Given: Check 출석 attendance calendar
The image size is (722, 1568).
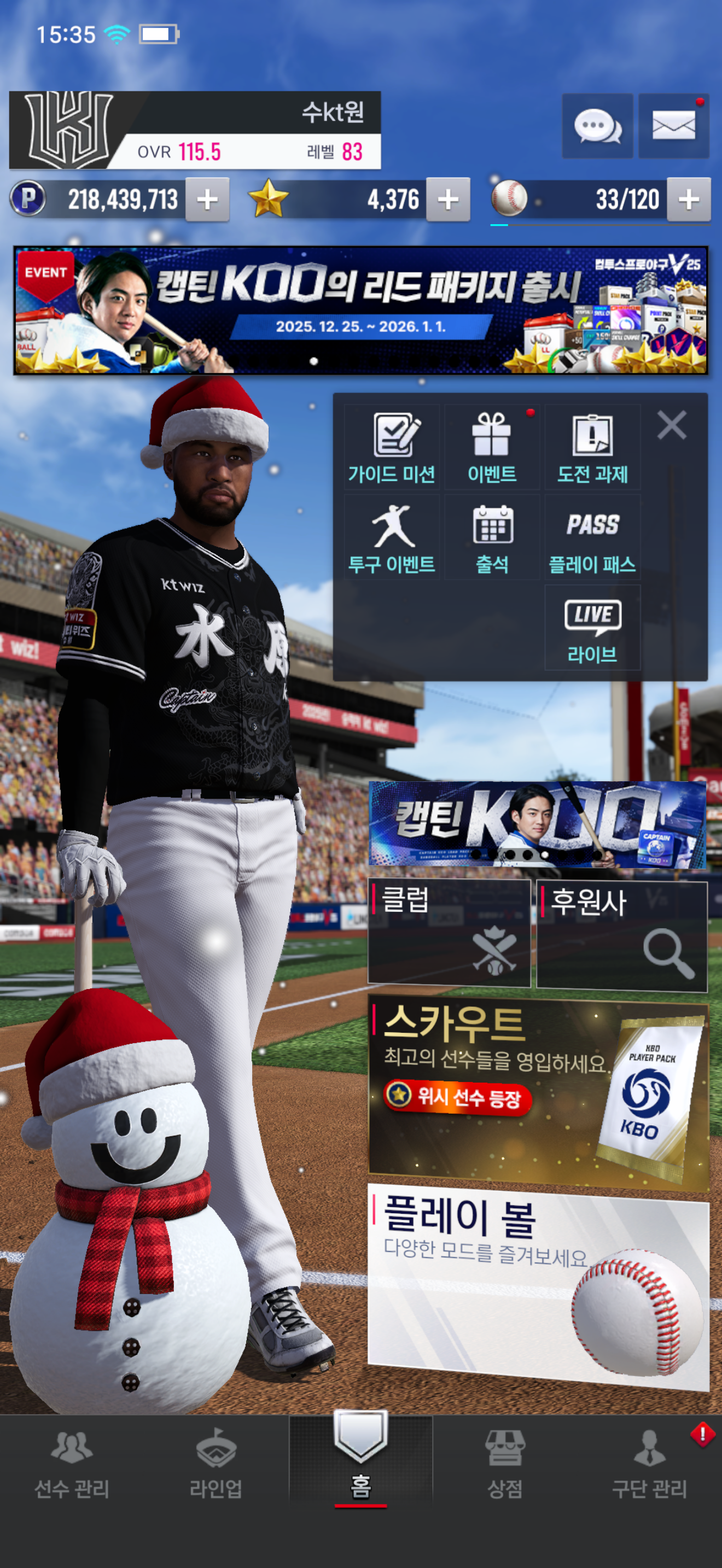Looking at the screenshot, I should click(x=492, y=537).
